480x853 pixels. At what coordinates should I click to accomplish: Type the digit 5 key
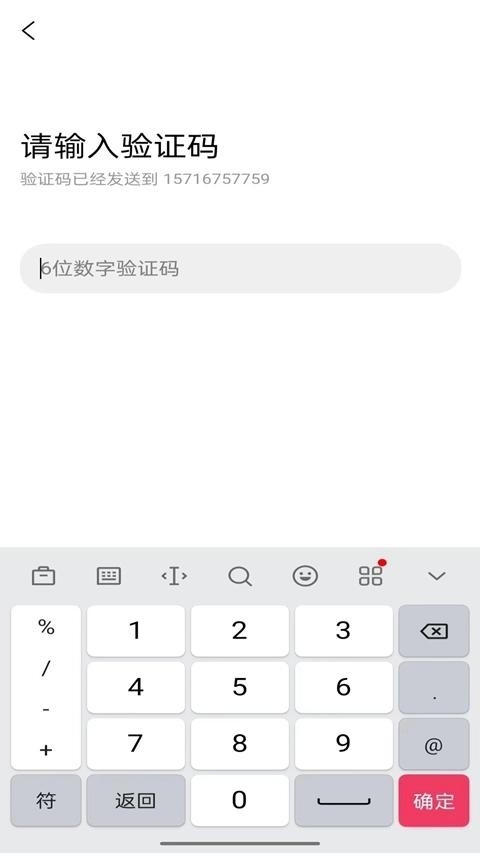239,688
